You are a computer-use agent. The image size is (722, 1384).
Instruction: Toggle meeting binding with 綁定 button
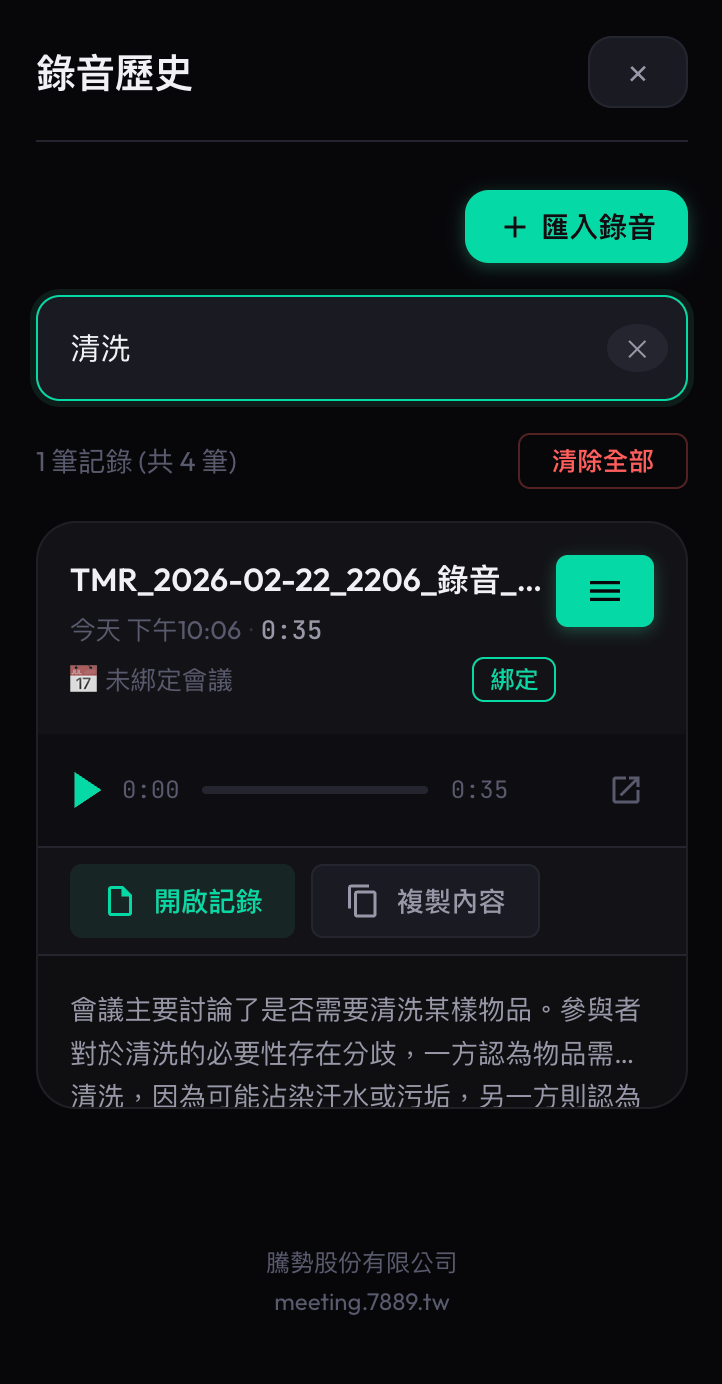pos(513,679)
